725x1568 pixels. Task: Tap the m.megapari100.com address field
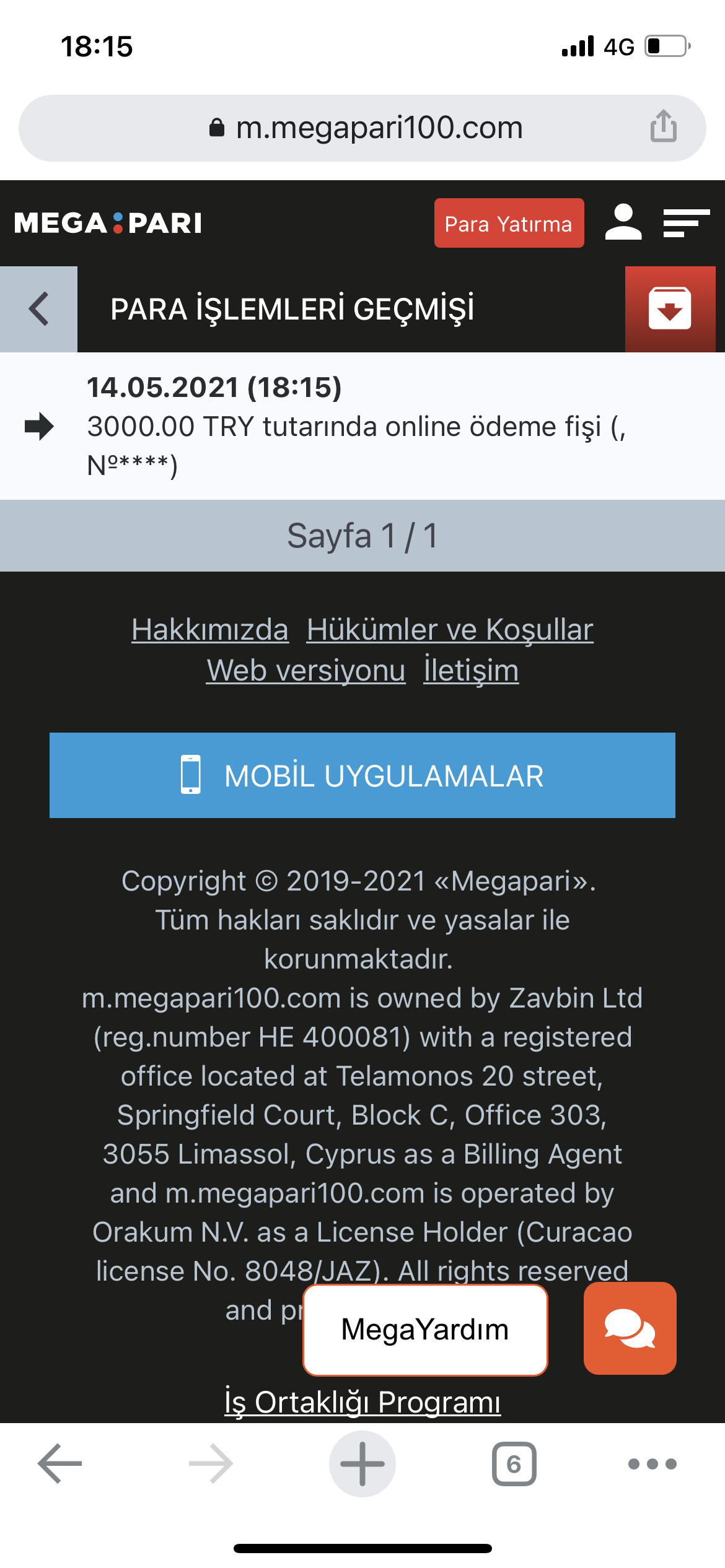point(362,128)
